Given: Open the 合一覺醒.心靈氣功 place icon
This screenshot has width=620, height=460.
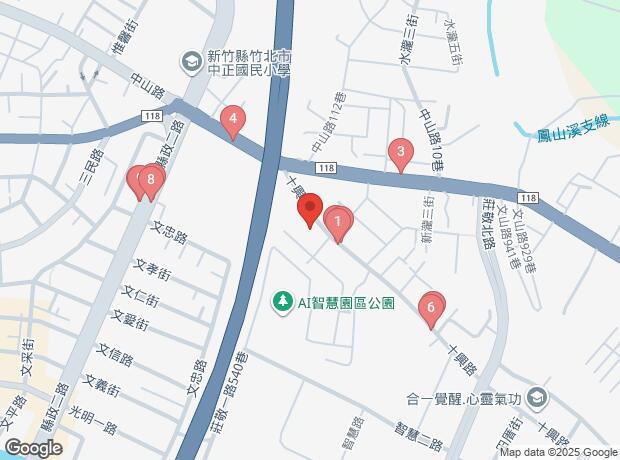Looking at the screenshot, I should (x=539, y=398).
